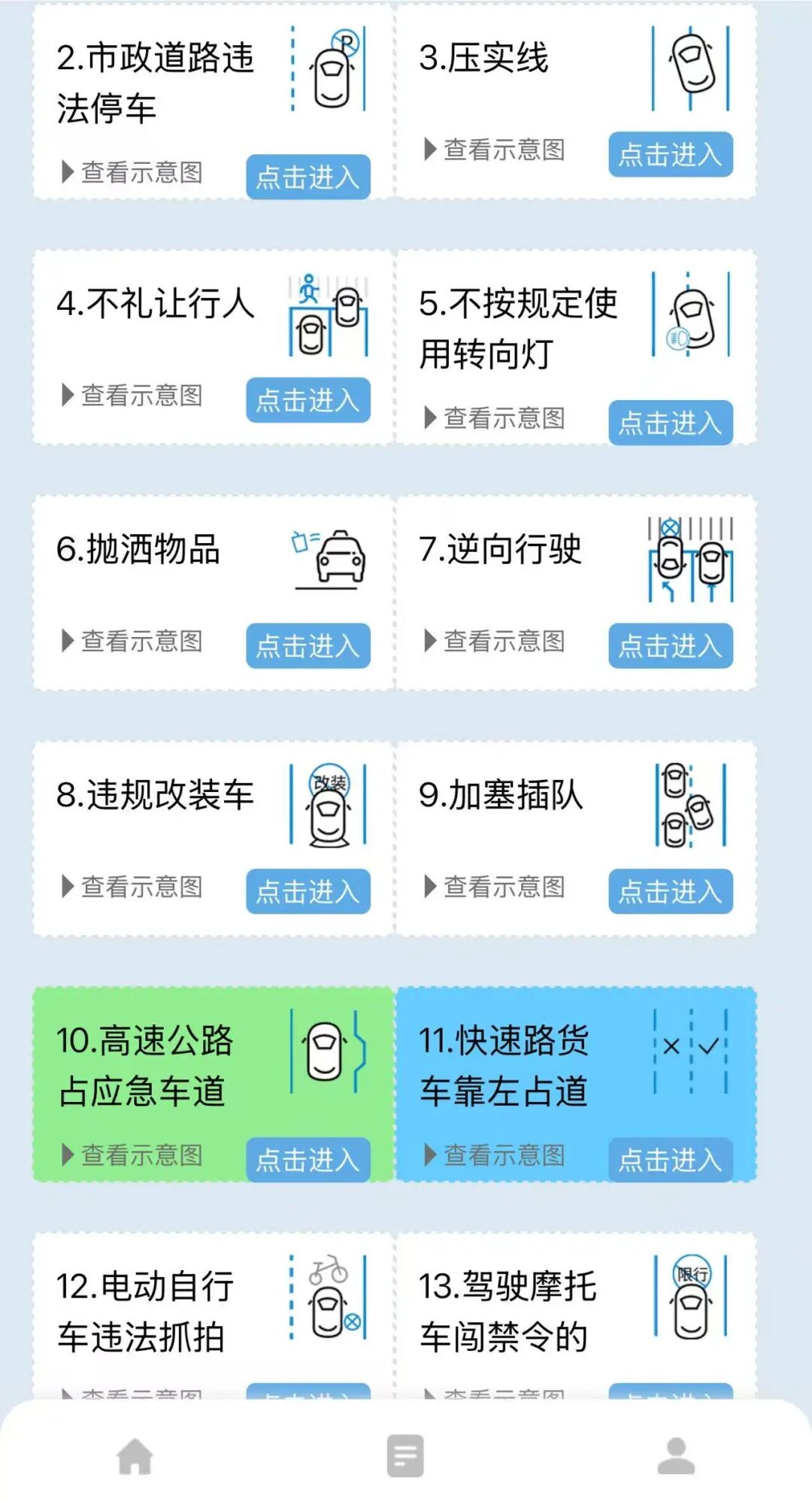Tap 点击进入 for 快速路货车靠左占道
Screen dimensions: 812x1502
[670, 1160]
